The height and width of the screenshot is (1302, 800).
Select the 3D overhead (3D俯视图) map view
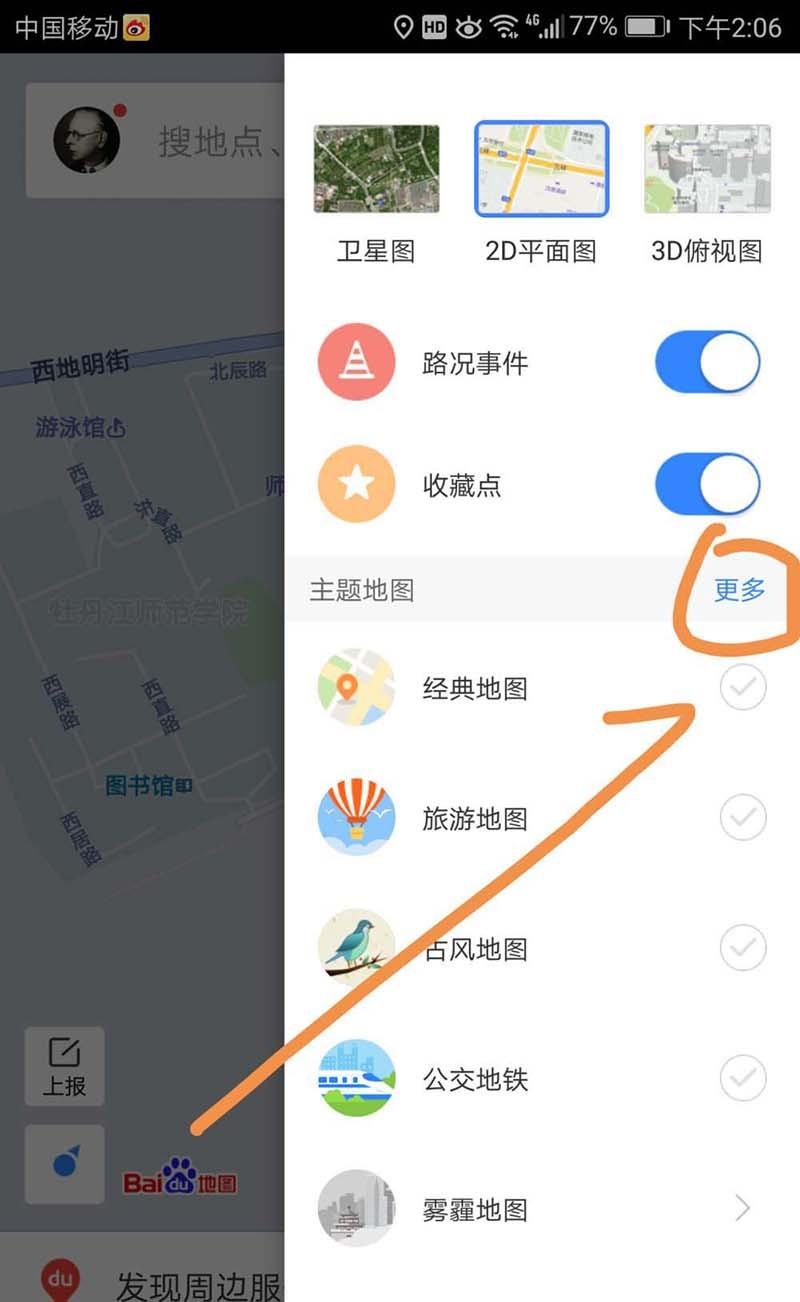coord(707,168)
